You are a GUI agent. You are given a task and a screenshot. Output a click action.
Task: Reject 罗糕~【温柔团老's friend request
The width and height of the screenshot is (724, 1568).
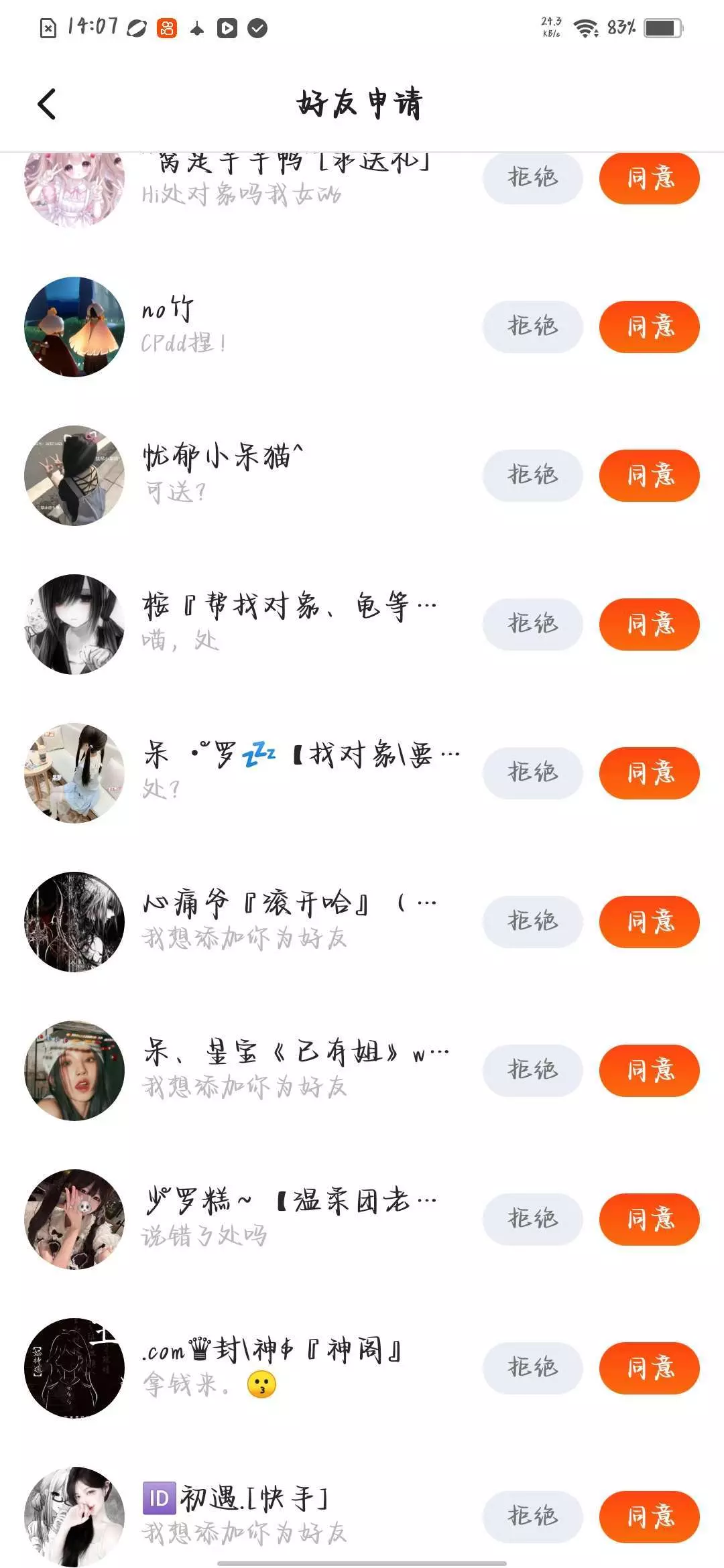(532, 1220)
